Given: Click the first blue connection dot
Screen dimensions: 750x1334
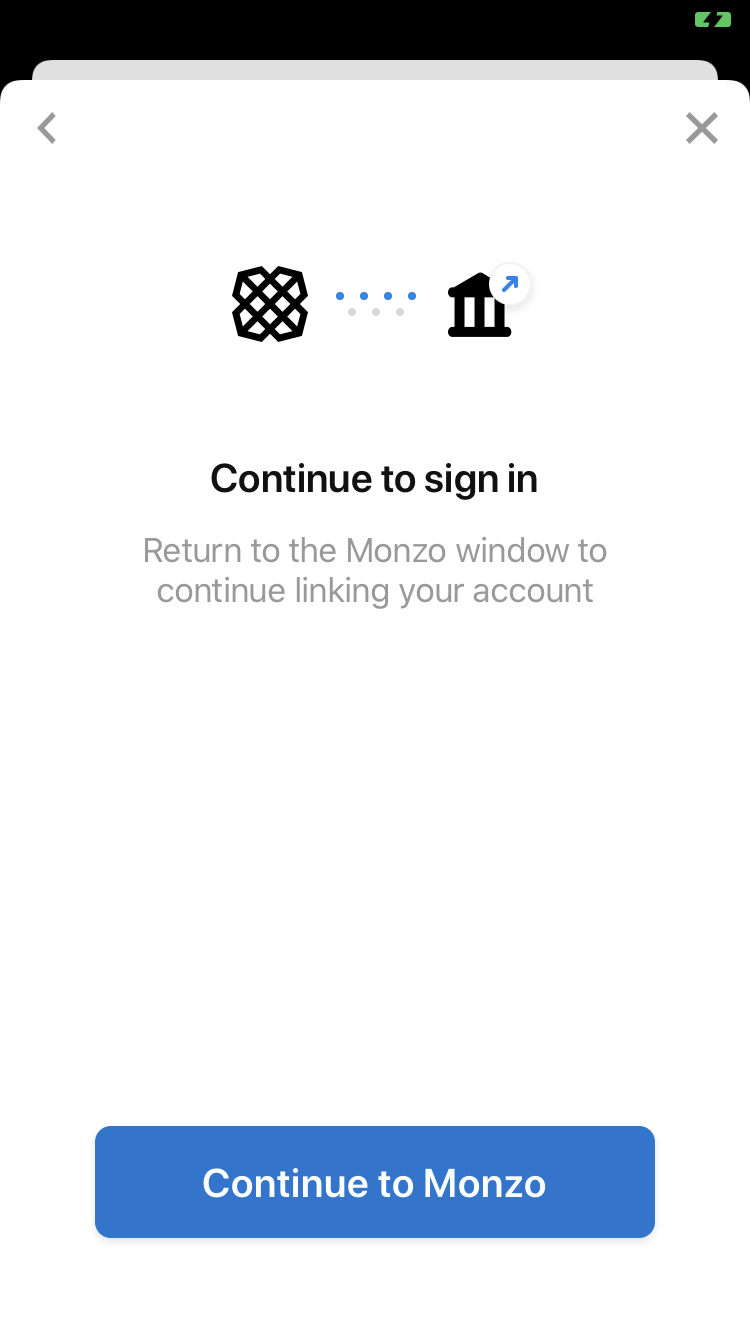Looking at the screenshot, I should (x=338, y=296).
